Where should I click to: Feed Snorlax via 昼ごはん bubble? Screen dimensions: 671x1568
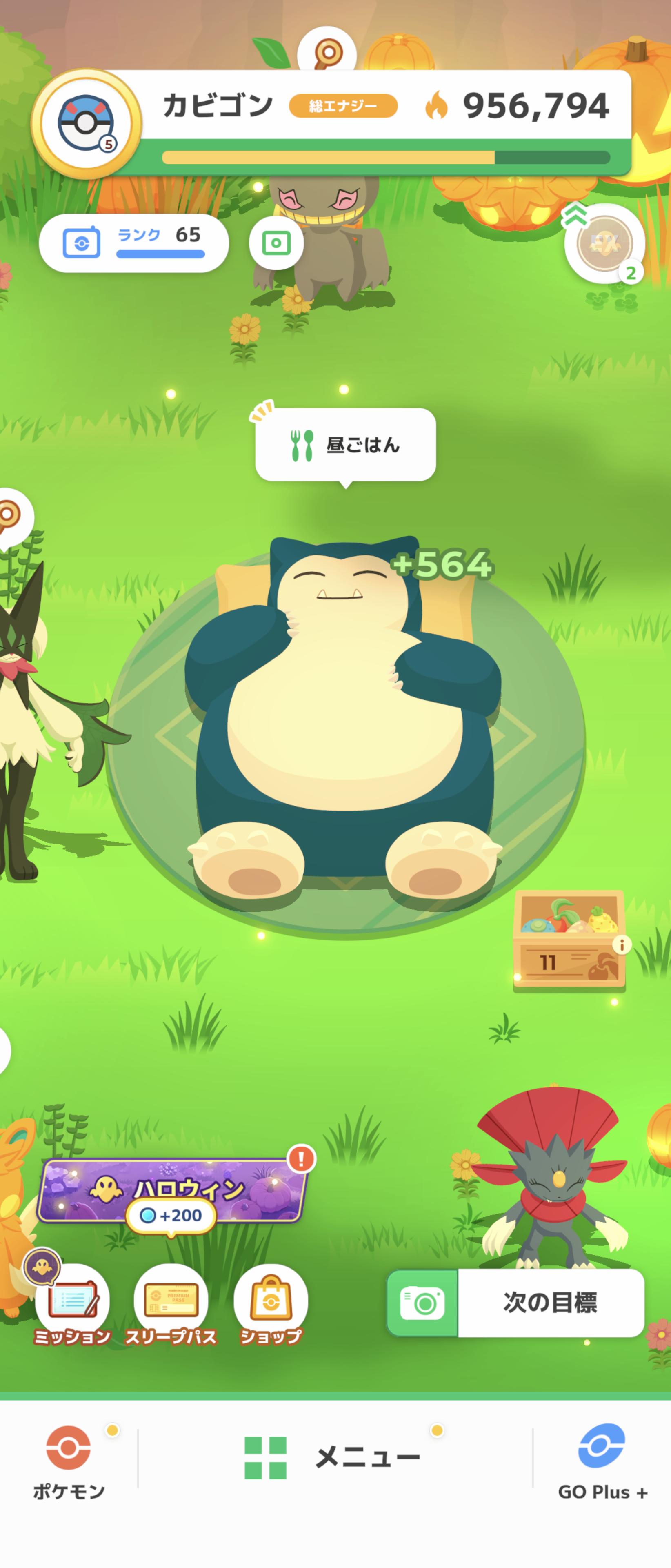click(345, 445)
